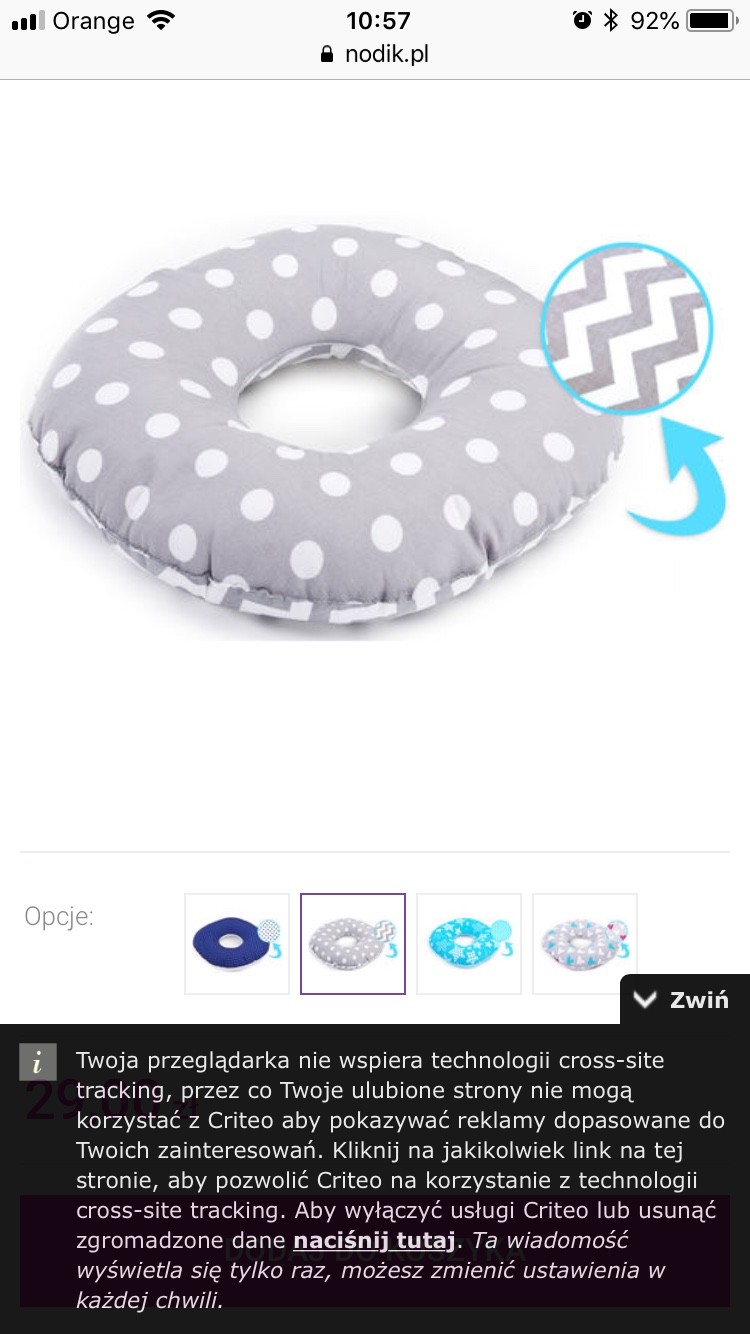Image resolution: width=750 pixels, height=1334 pixels.
Task: Select the navy blue pillow option
Action: [237, 943]
